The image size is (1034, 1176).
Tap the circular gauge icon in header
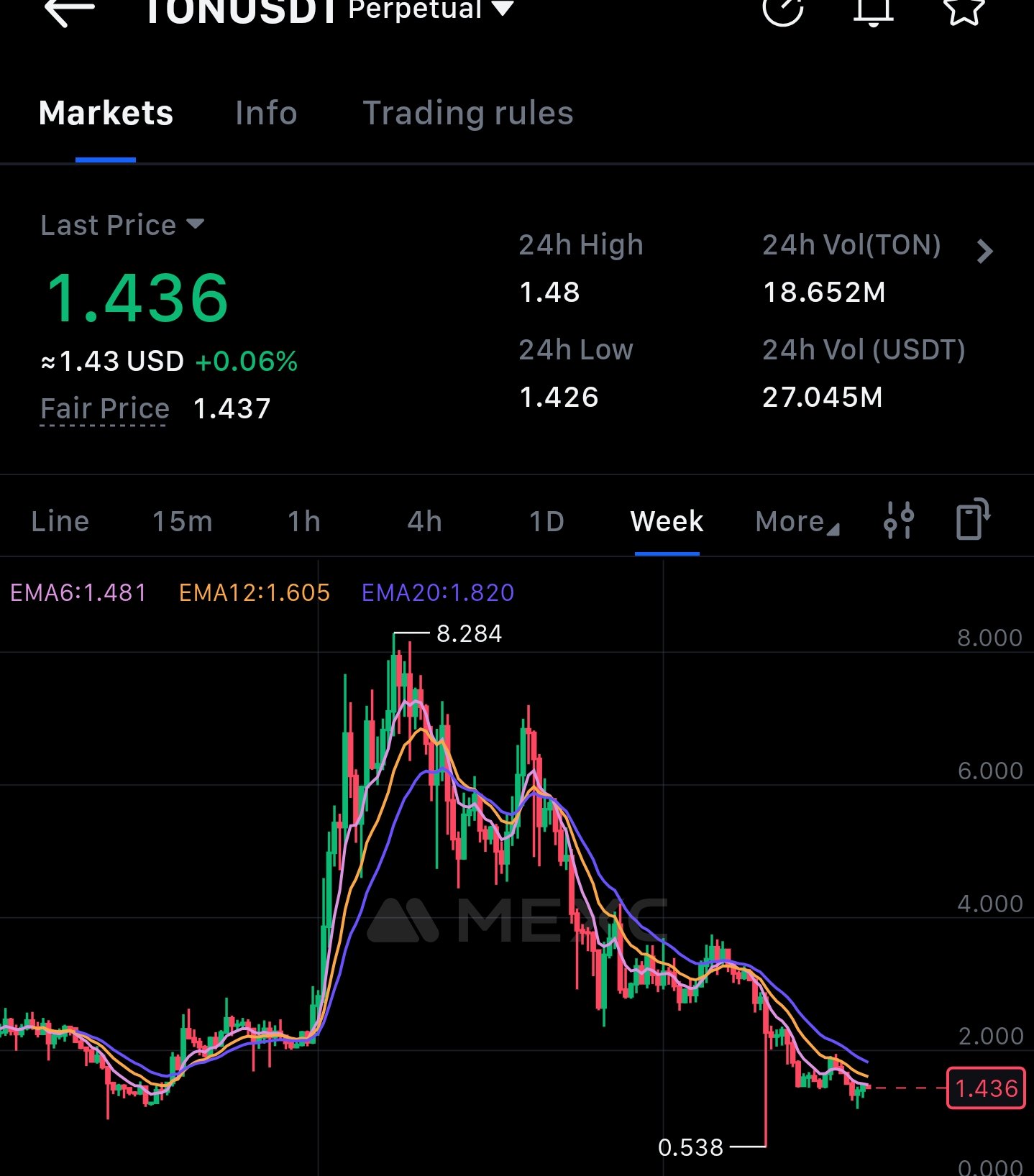click(783, 10)
